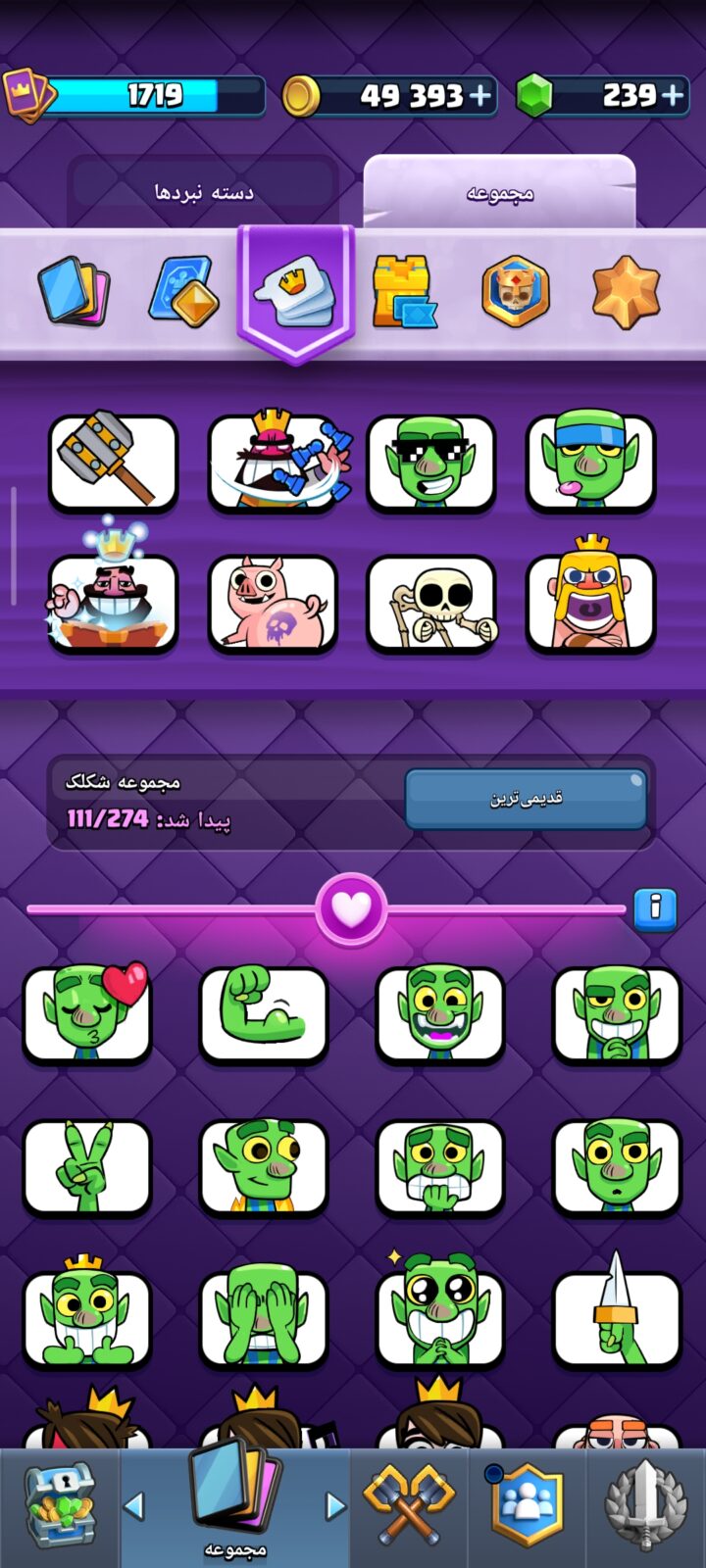The width and height of the screenshot is (706, 1568).
Task: Open the cards collection icon tab
Action: click(x=75, y=290)
